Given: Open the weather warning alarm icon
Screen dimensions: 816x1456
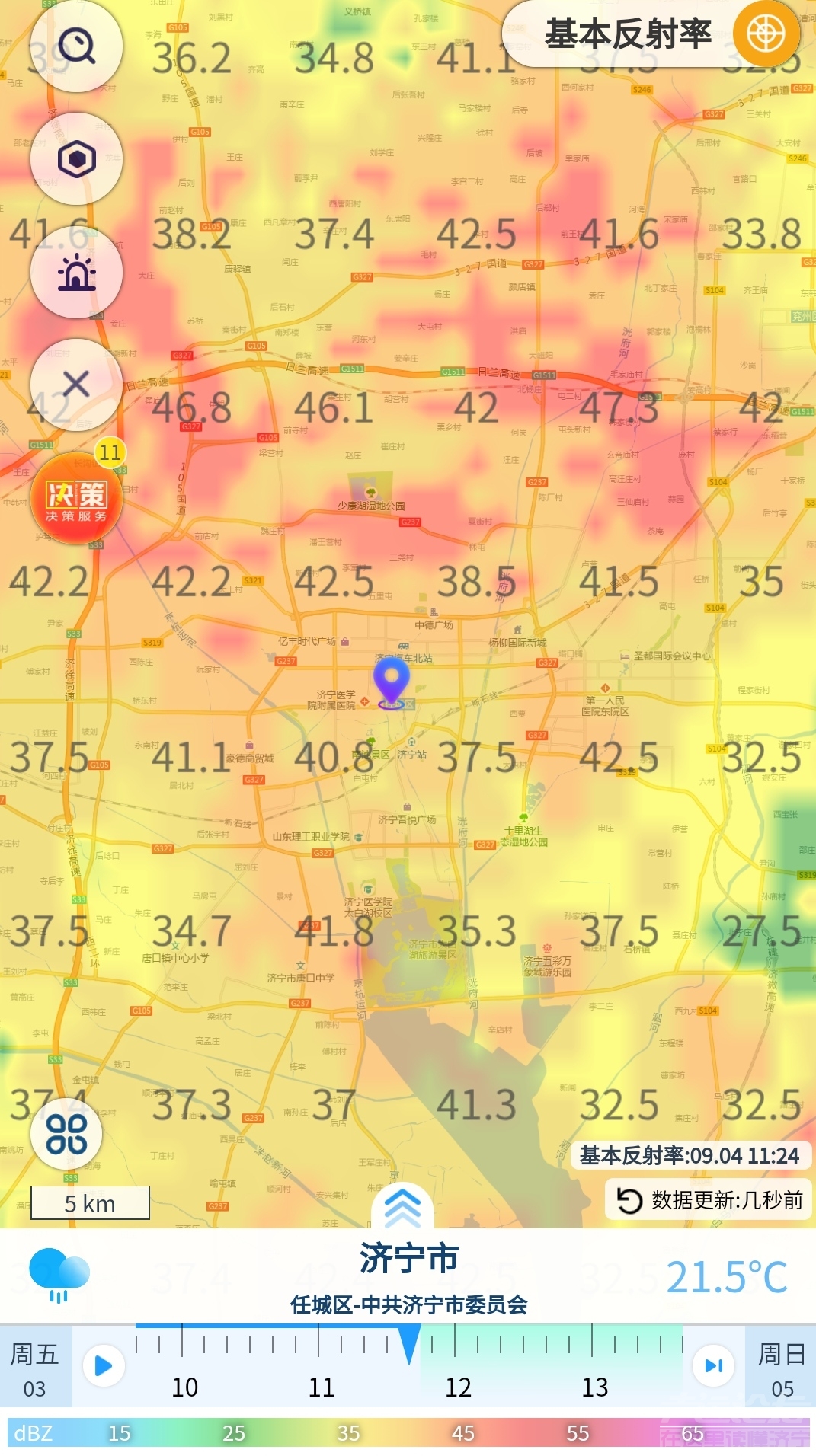Looking at the screenshot, I should (76, 273).
